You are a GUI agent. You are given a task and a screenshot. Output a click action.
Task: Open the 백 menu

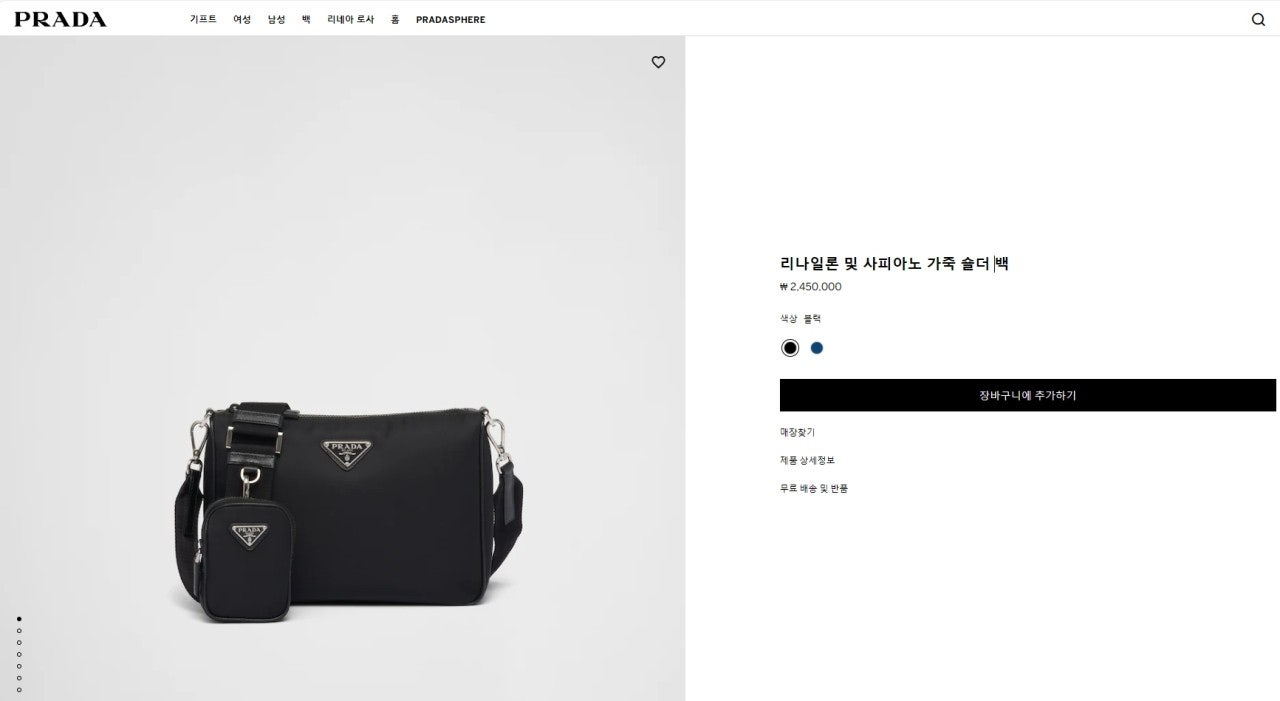click(306, 19)
